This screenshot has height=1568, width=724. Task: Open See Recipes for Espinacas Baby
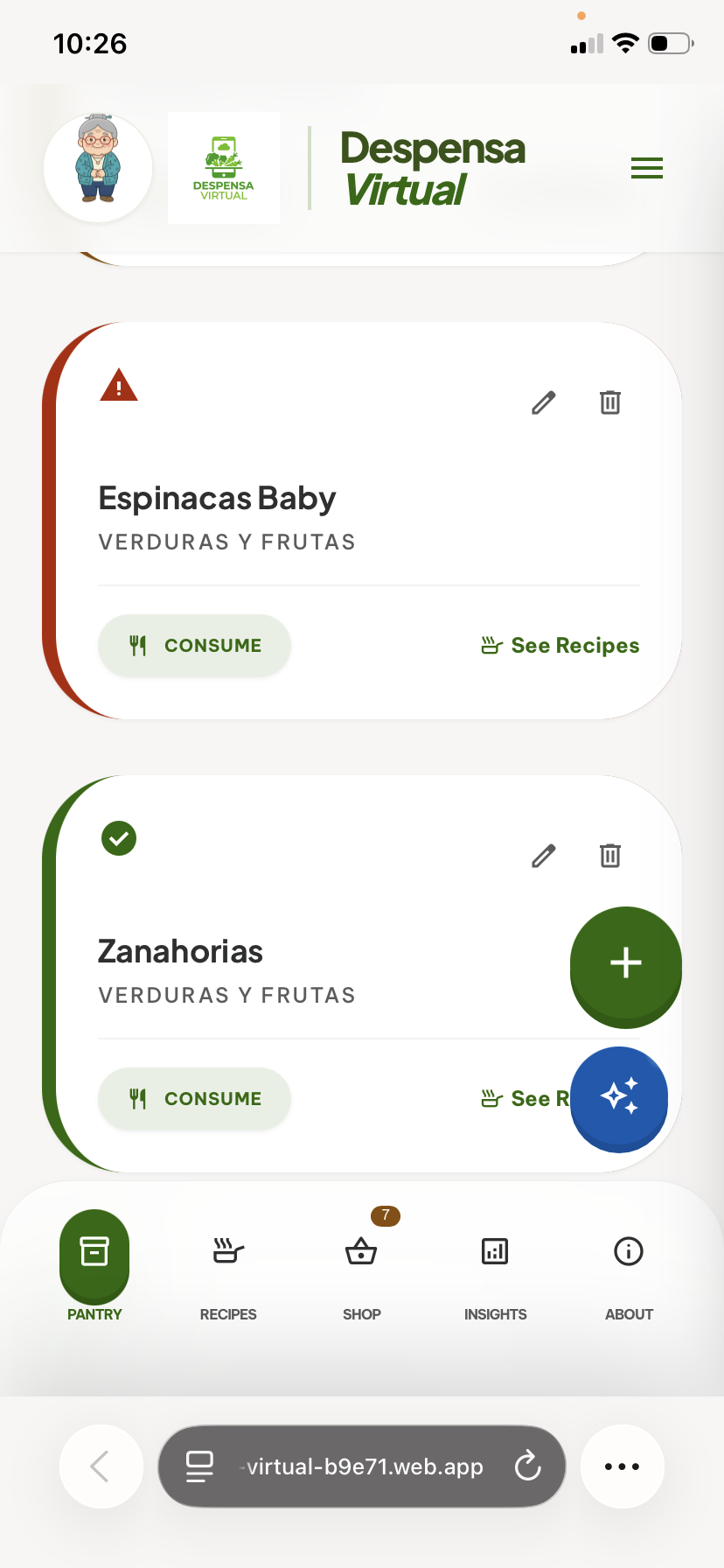(x=560, y=645)
